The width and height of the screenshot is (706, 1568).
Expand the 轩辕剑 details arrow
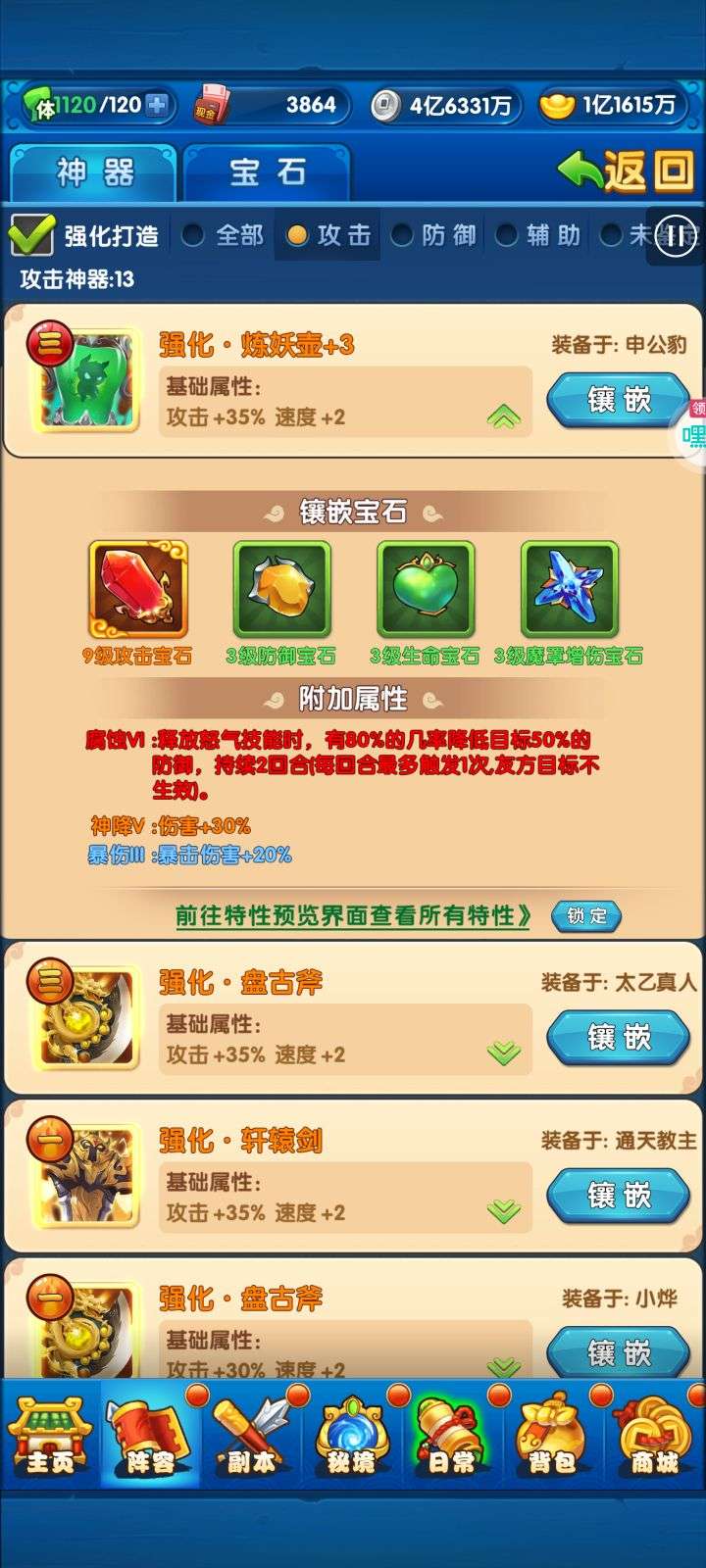[x=503, y=1212]
